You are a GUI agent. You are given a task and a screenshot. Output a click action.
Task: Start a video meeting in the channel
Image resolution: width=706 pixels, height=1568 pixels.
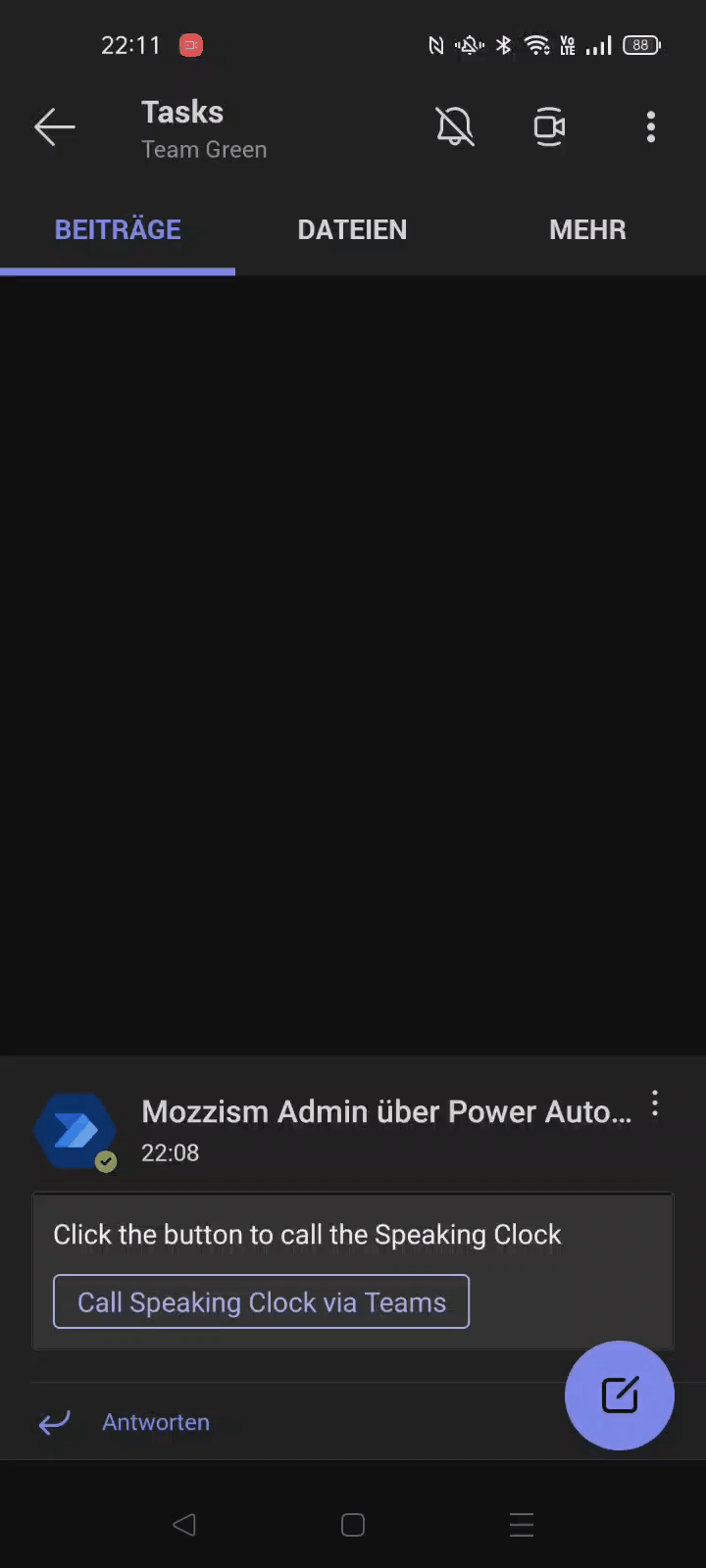549,127
